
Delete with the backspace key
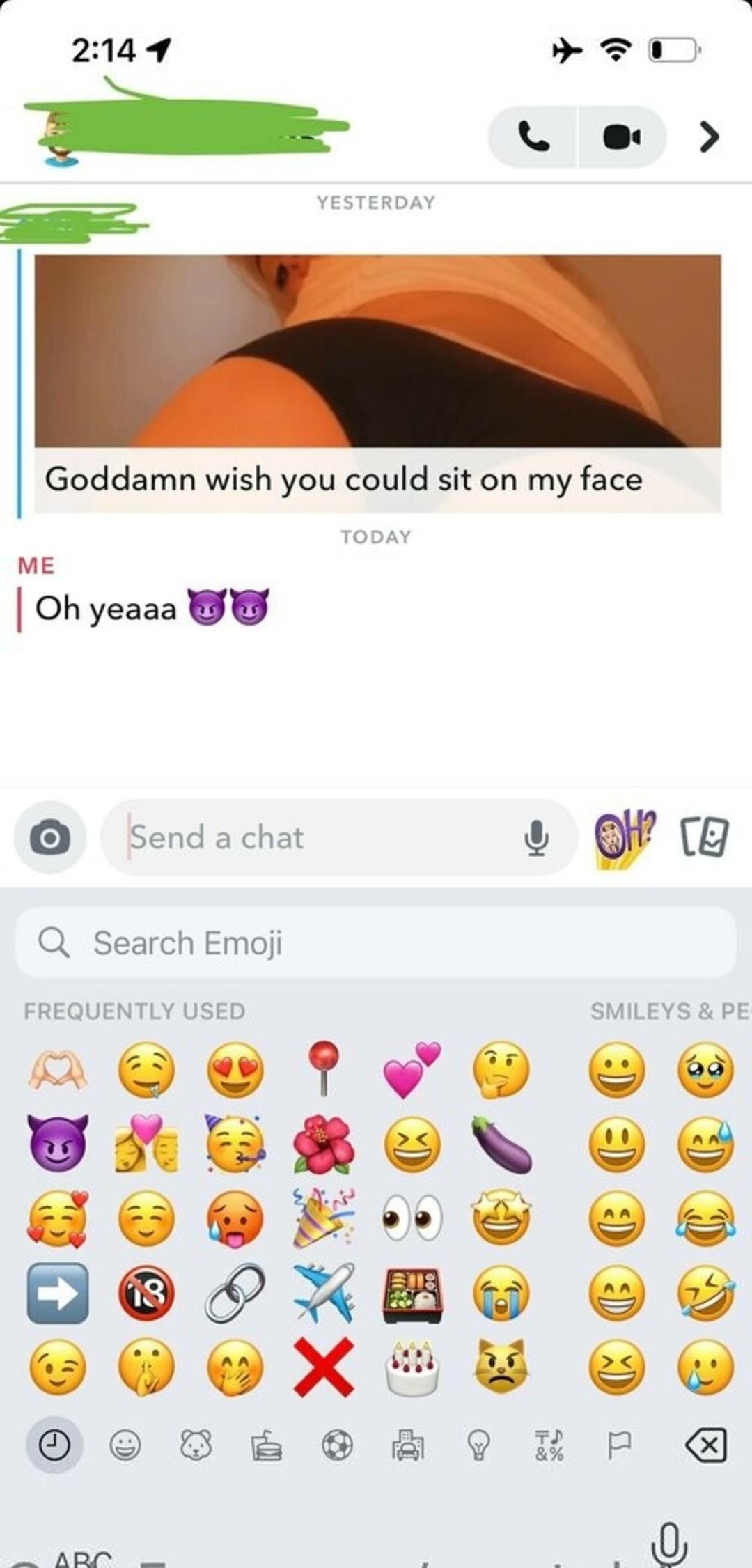click(x=706, y=1445)
